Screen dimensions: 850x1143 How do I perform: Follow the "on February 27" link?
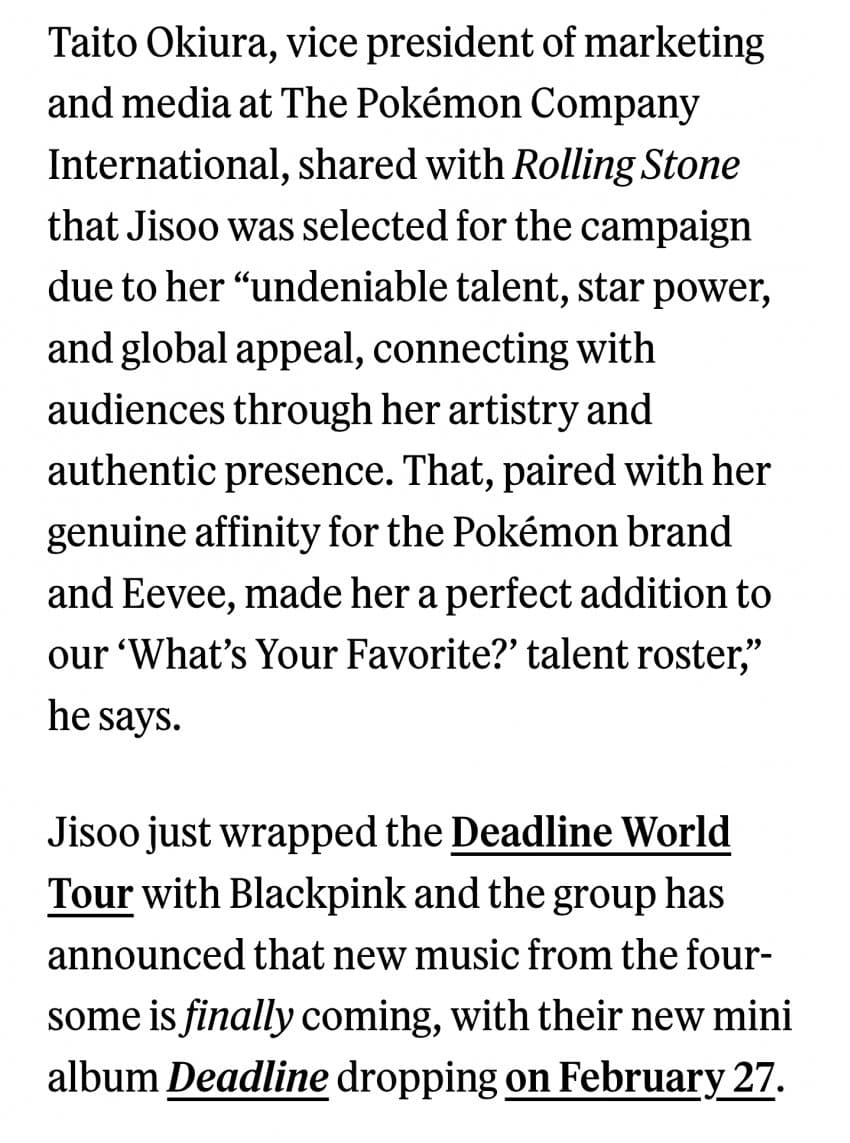pos(640,1078)
